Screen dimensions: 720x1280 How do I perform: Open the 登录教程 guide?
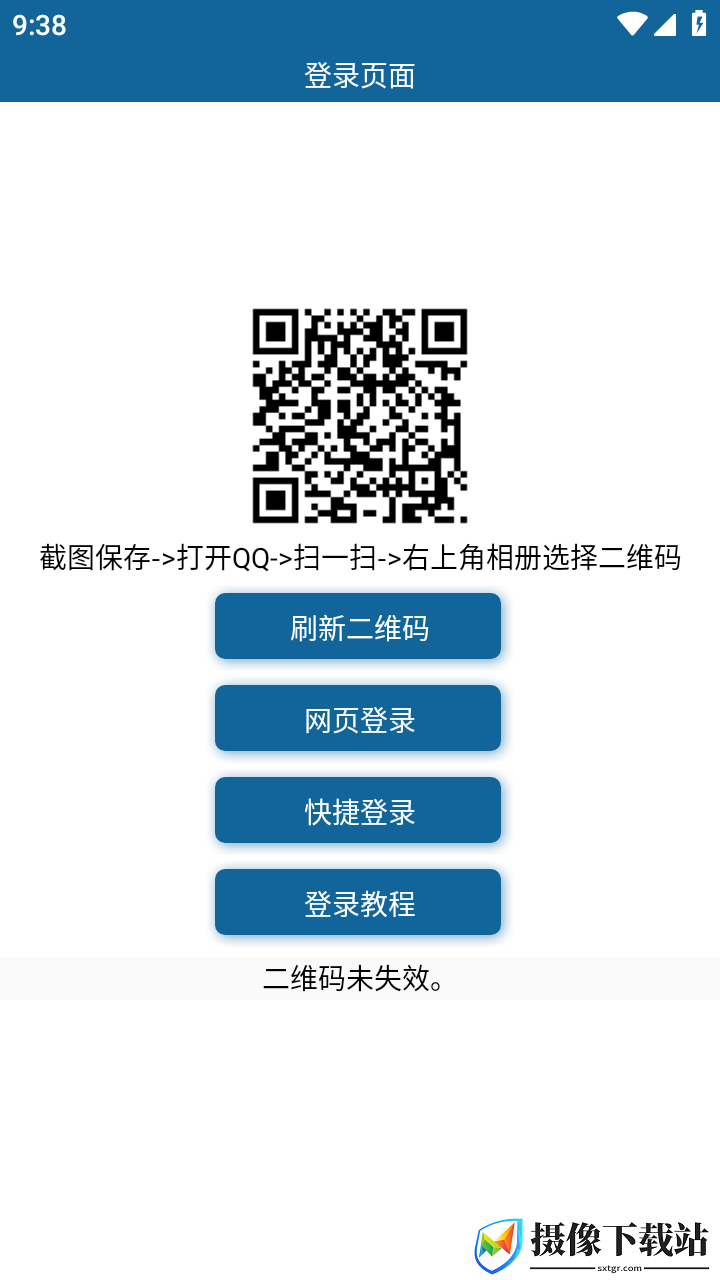click(358, 902)
